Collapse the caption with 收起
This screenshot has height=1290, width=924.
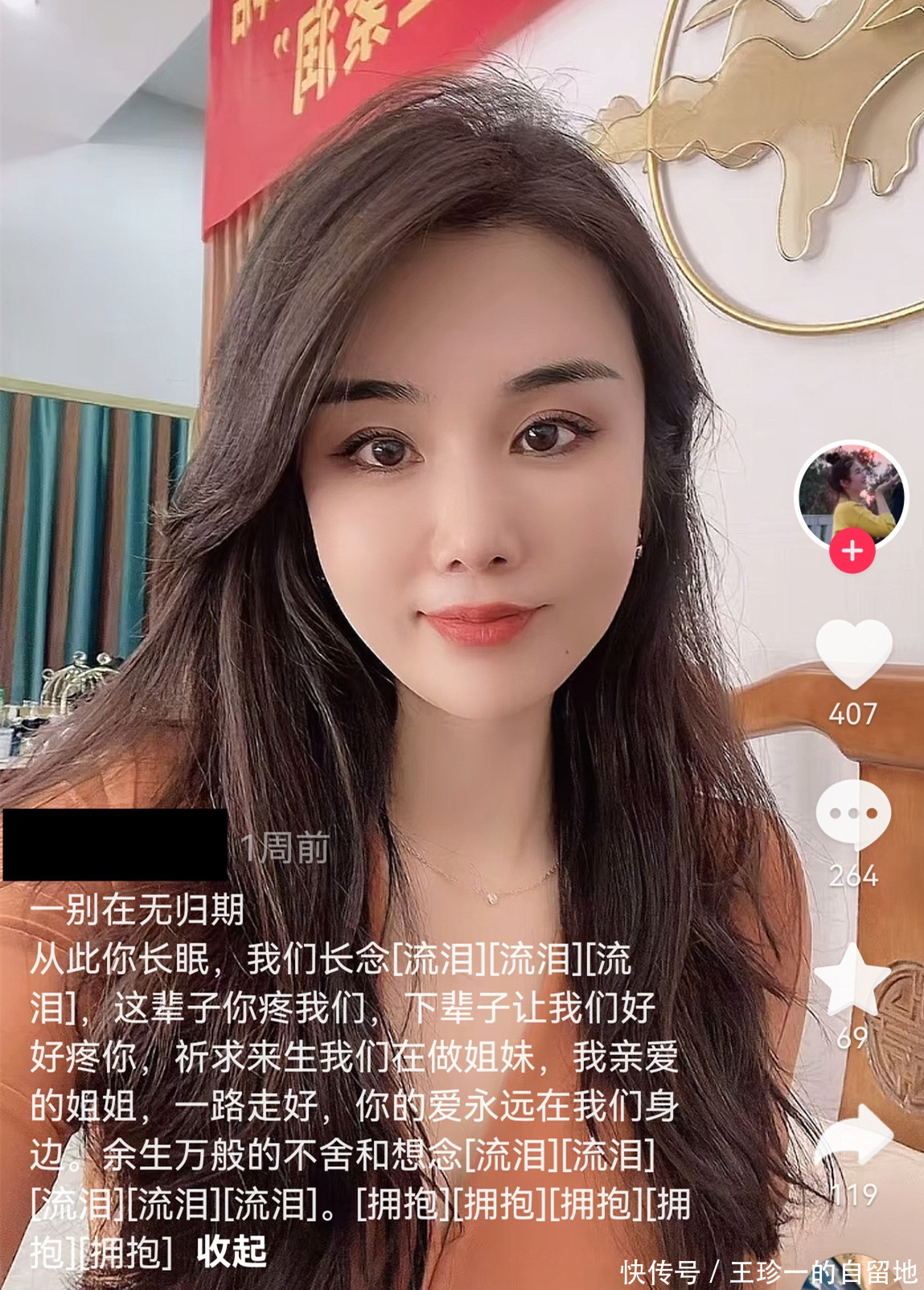(x=232, y=1252)
